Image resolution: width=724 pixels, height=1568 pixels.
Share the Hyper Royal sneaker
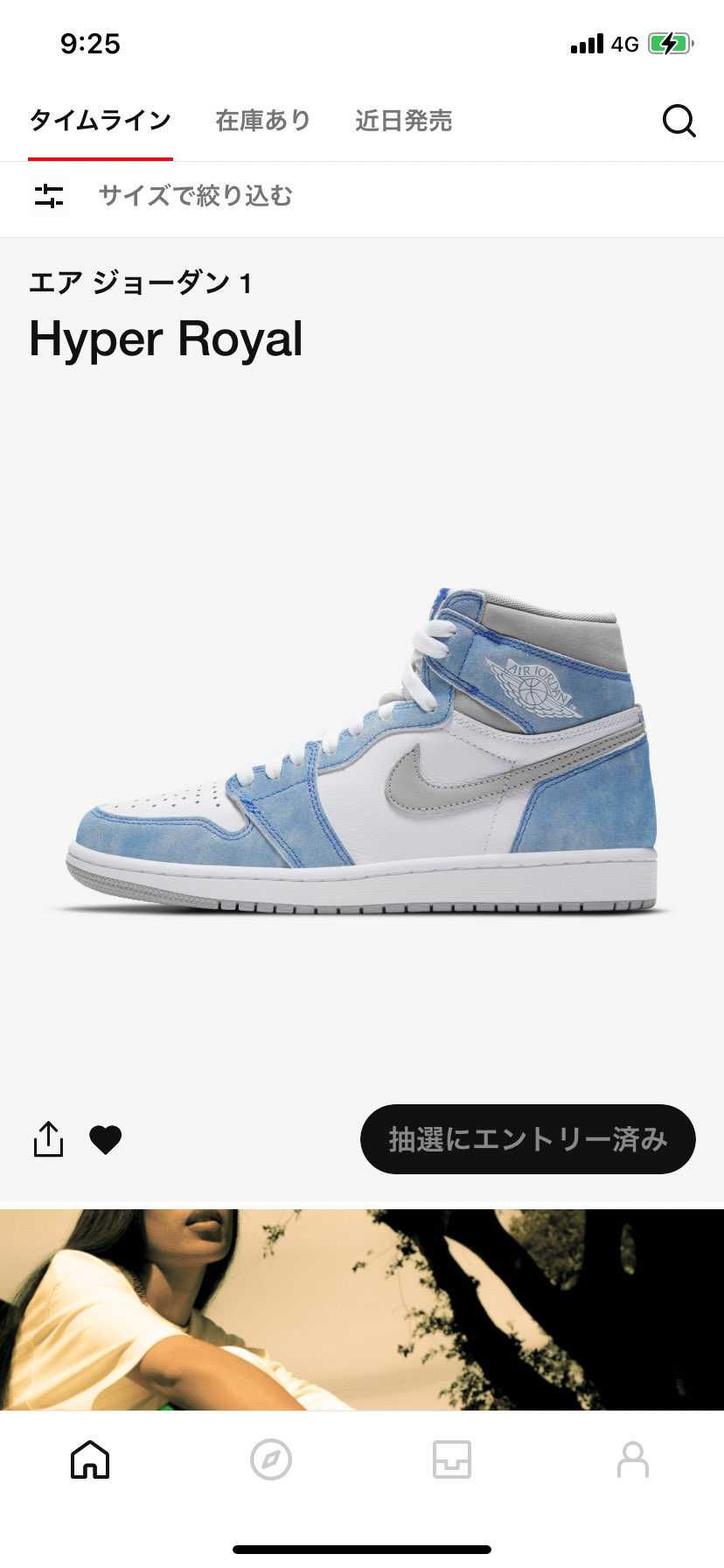[48, 1139]
